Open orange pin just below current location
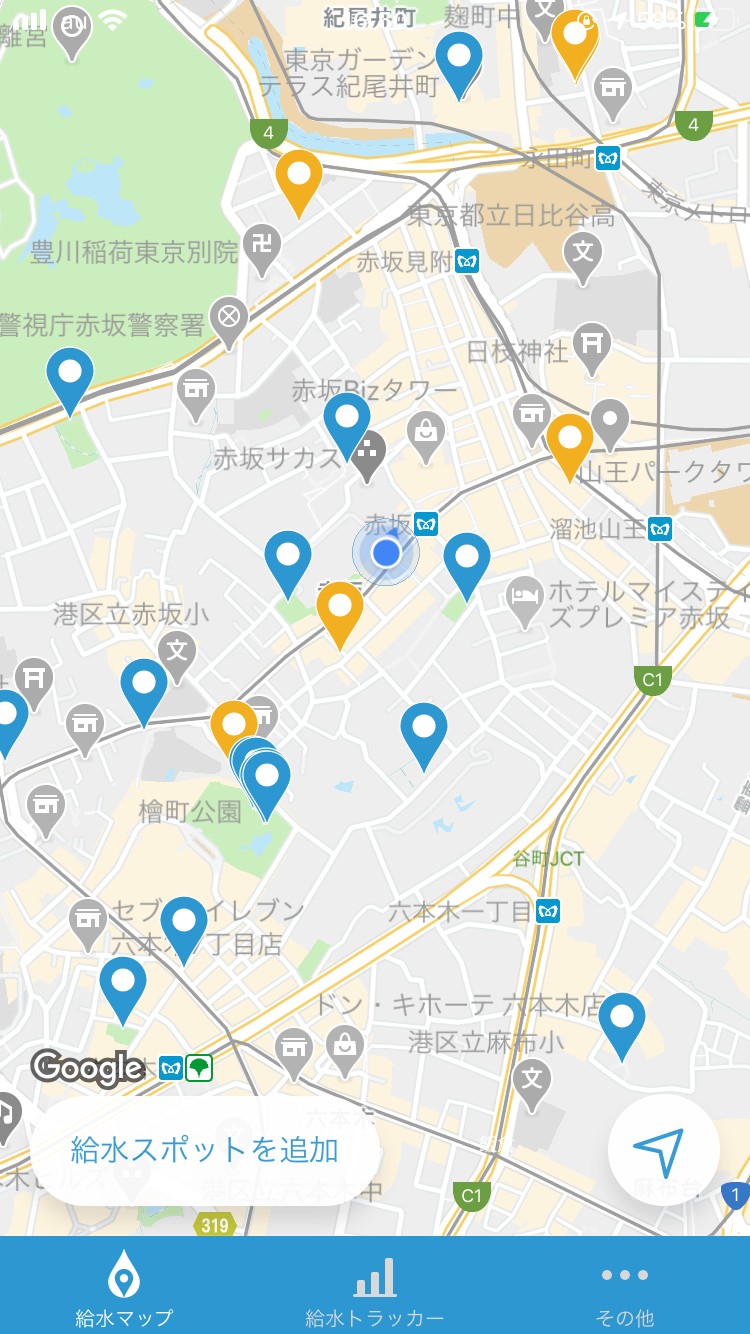 [340, 609]
